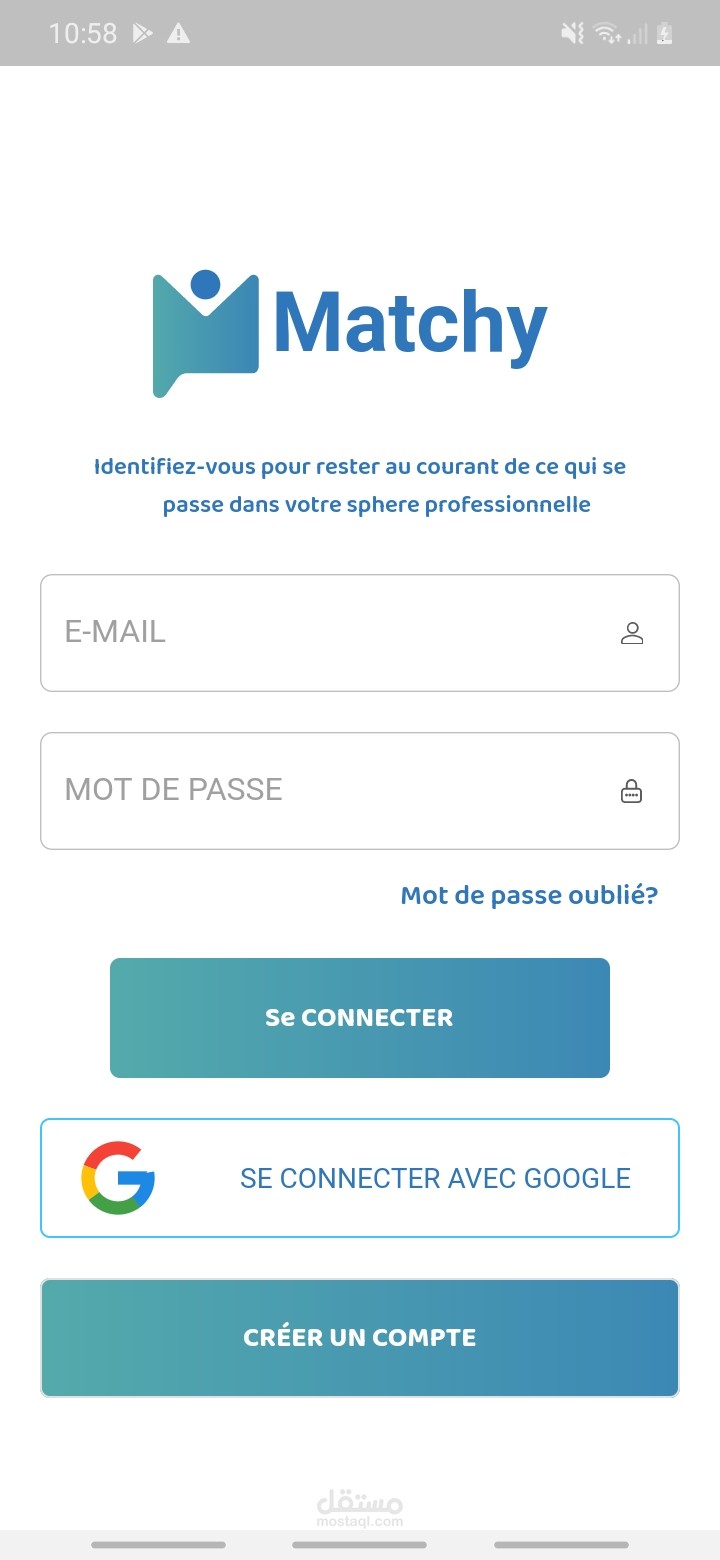The width and height of the screenshot is (720, 1560).
Task: Click the navigation gesture bar at bottom
Action: (x=359, y=1545)
